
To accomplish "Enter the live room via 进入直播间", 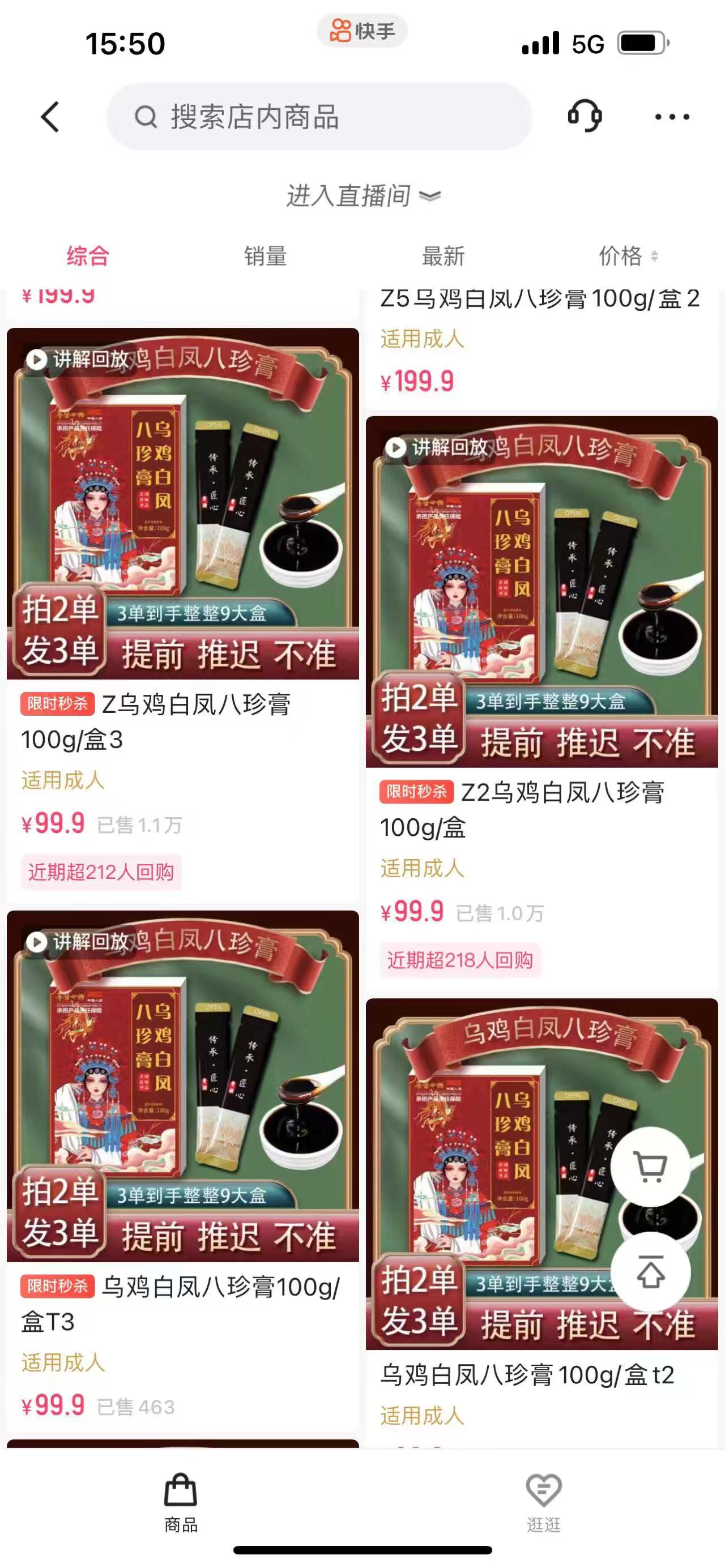I will point(362,196).
